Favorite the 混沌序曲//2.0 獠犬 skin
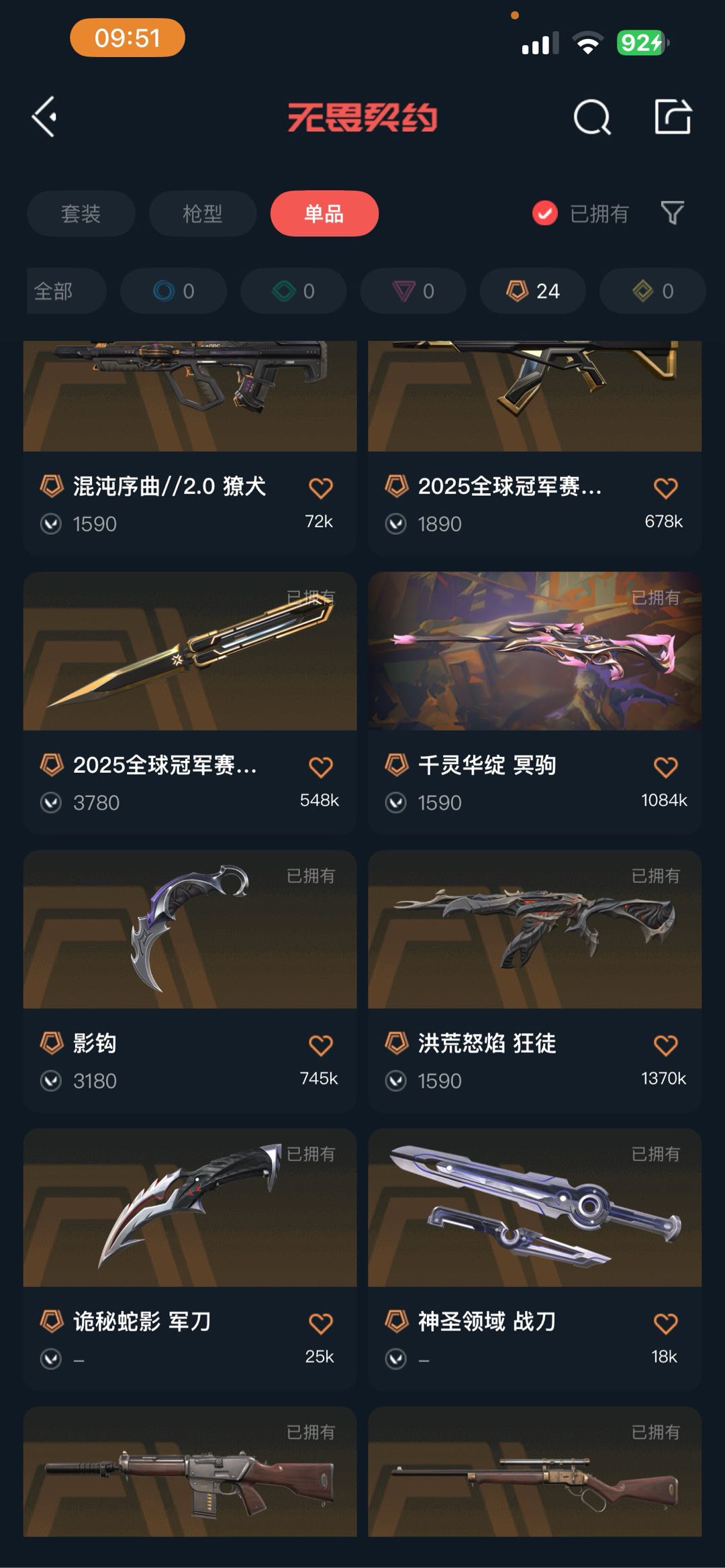The height and width of the screenshot is (1568, 725). (x=320, y=488)
